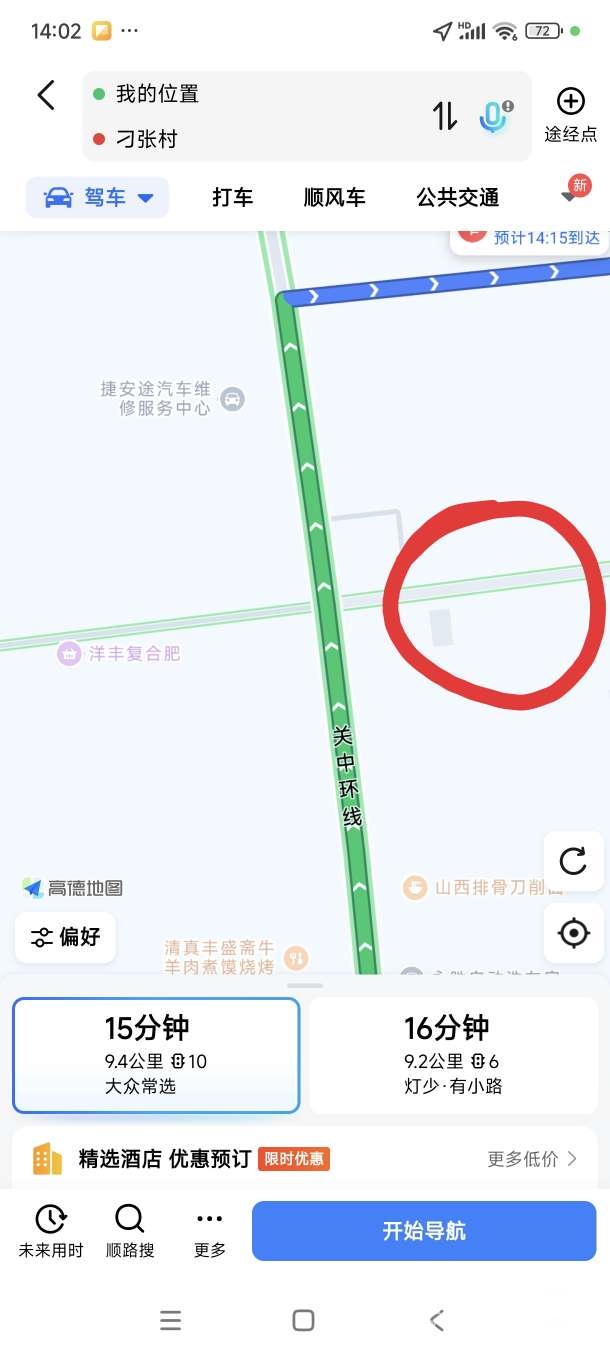This screenshot has height=1356, width=610.
Task: Go back using the top-left arrow
Action: (46, 95)
